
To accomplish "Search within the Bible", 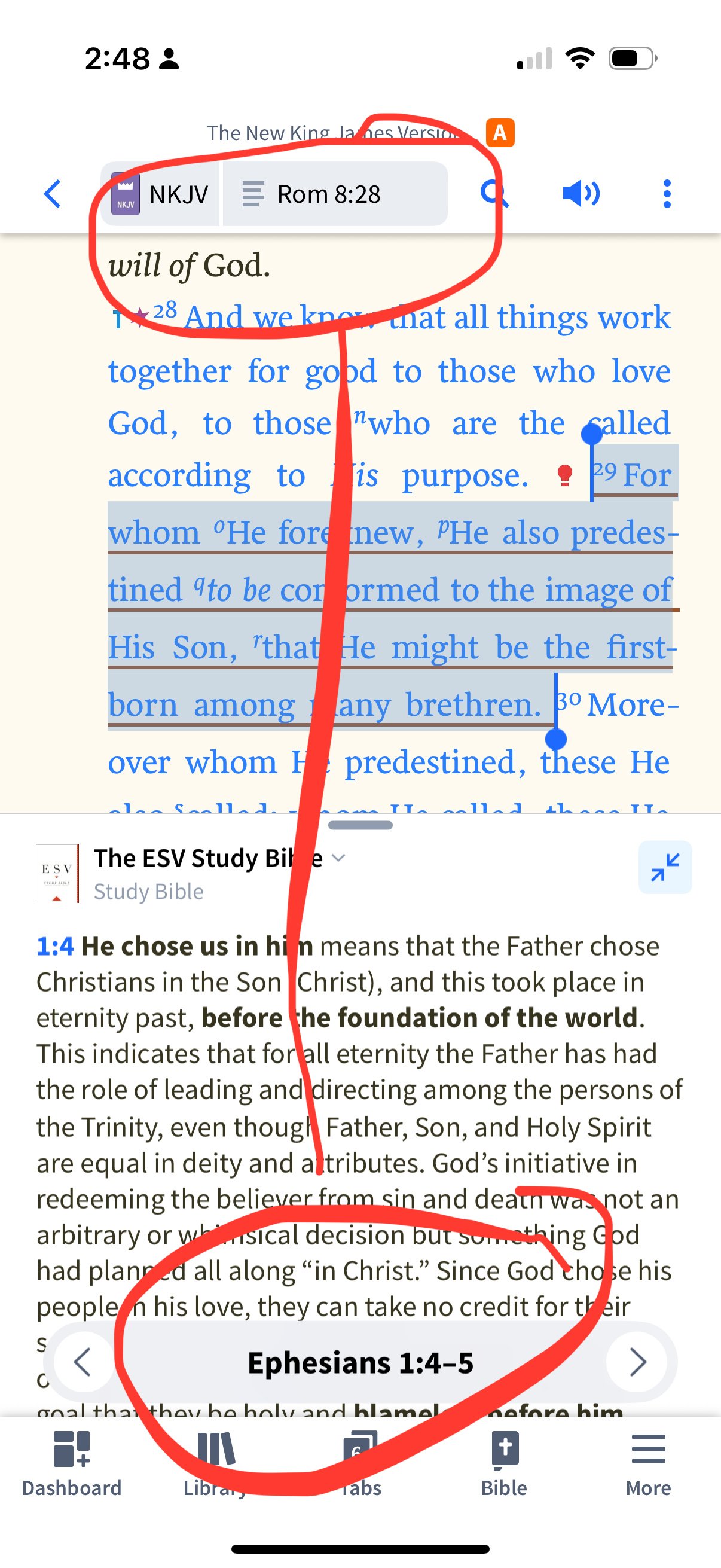I will 494,194.
